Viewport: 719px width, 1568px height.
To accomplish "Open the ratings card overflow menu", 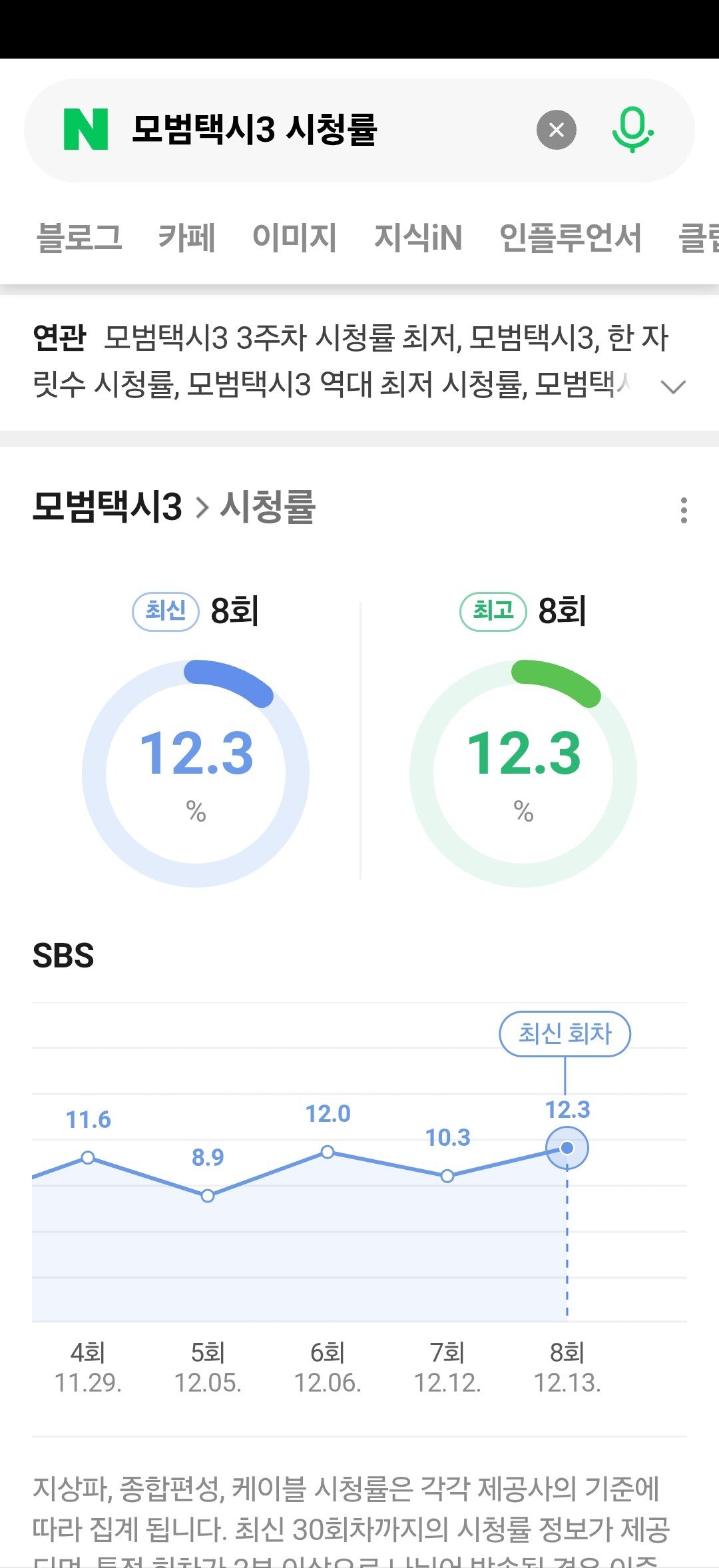I will point(684,510).
